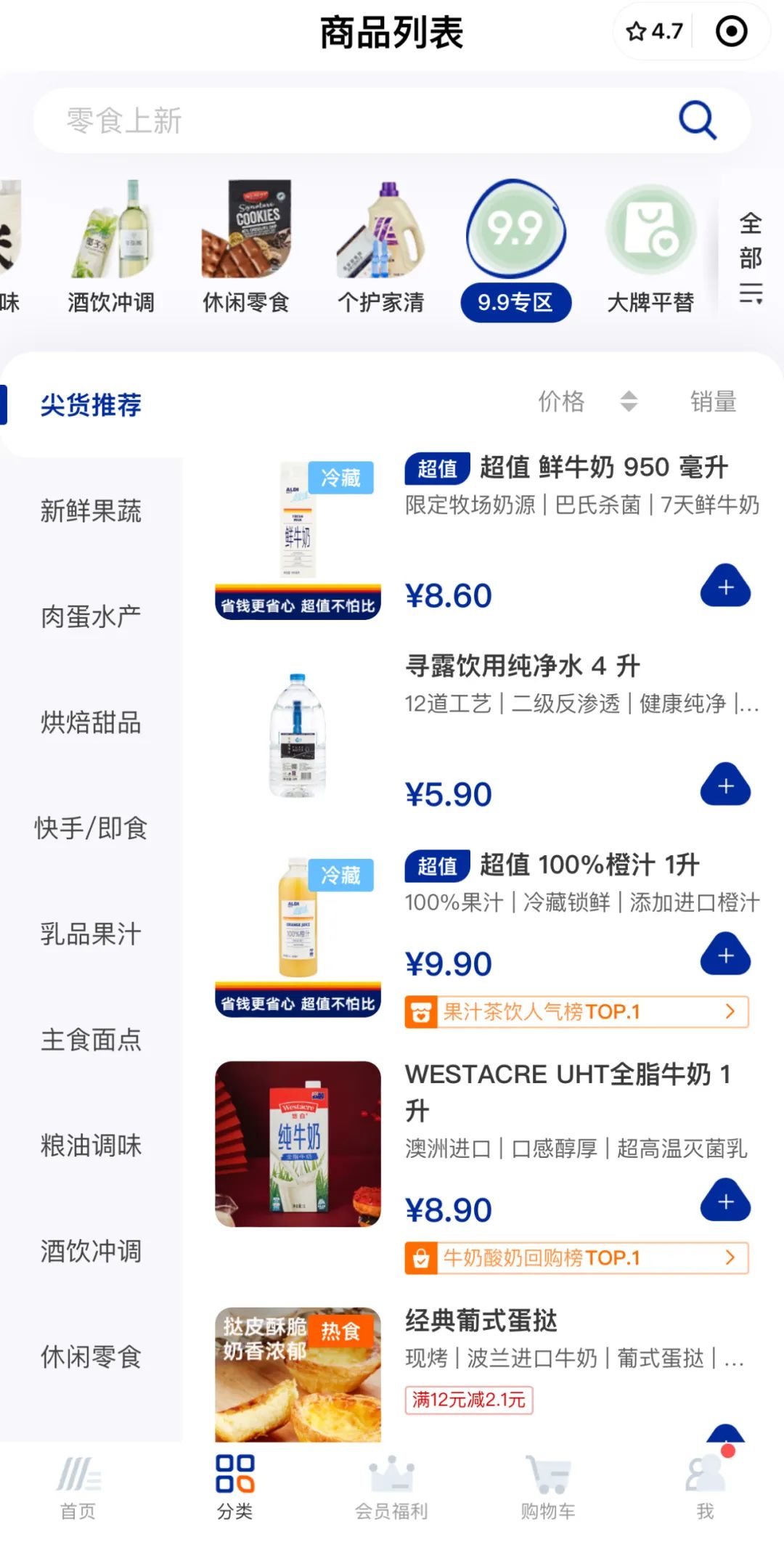The image size is (784, 1542).
Task: Add 超值 100%橙汁 1升 to cart
Action: 725,955
